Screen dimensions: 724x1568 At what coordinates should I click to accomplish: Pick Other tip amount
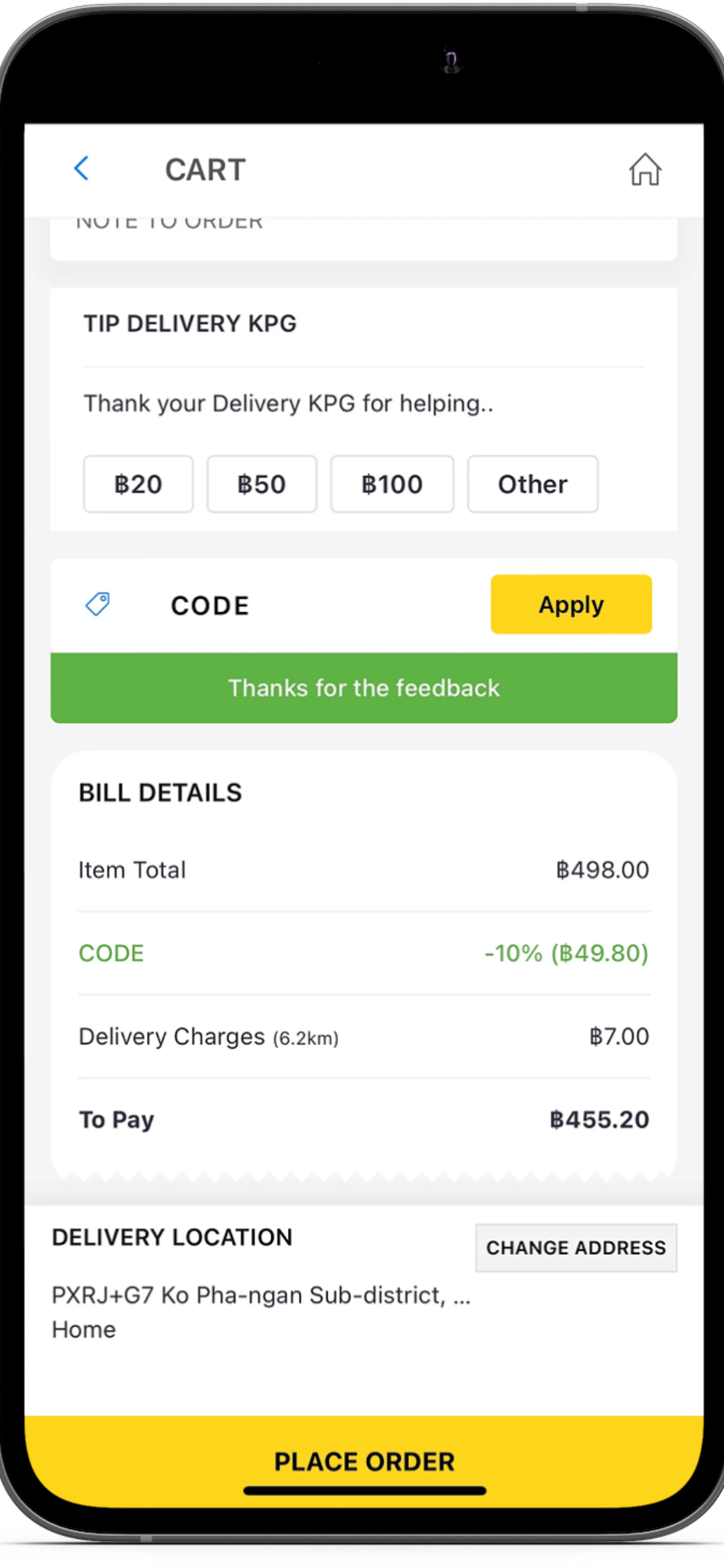coord(532,484)
